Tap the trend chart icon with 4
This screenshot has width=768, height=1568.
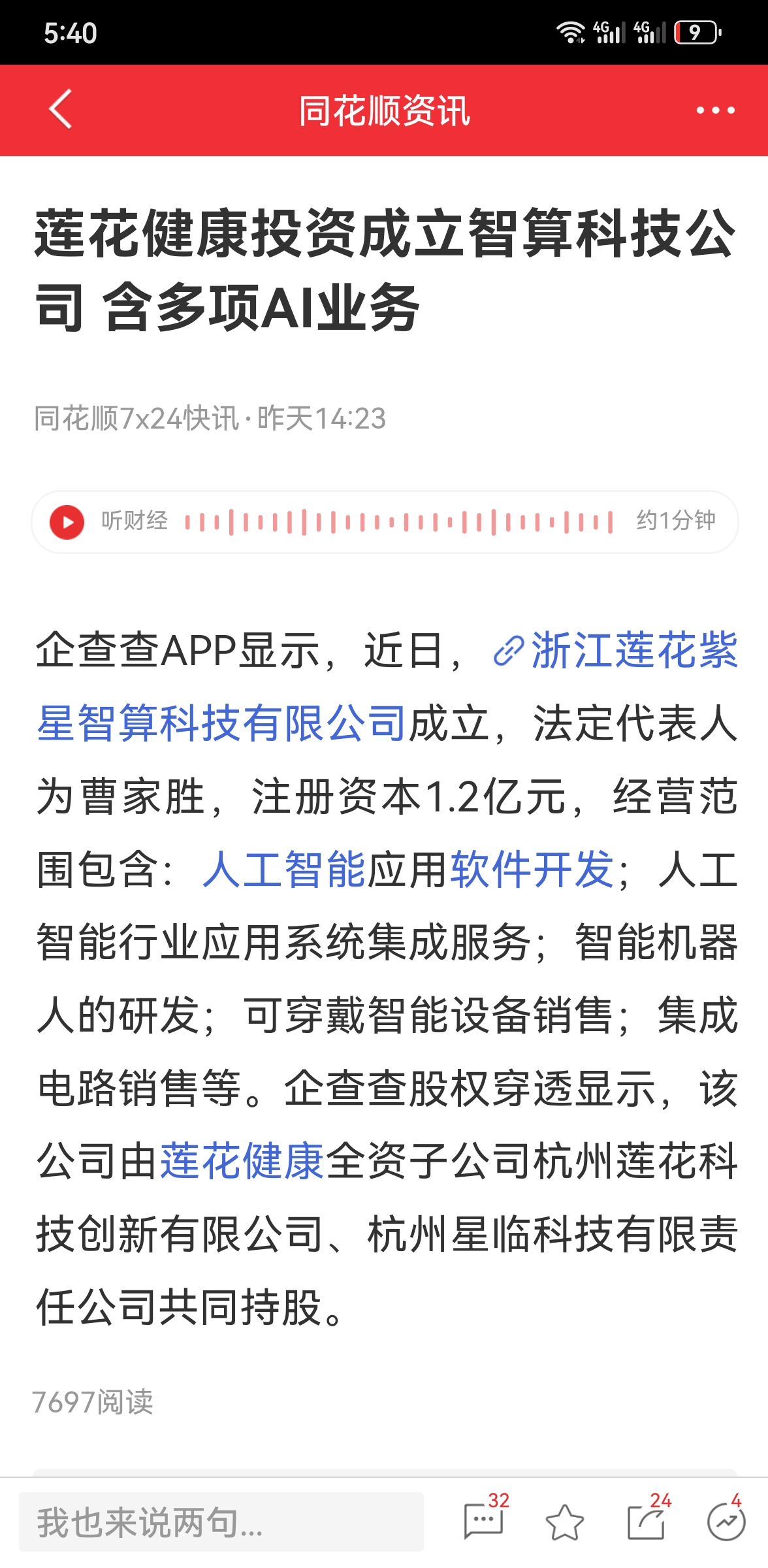coord(726,1522)
